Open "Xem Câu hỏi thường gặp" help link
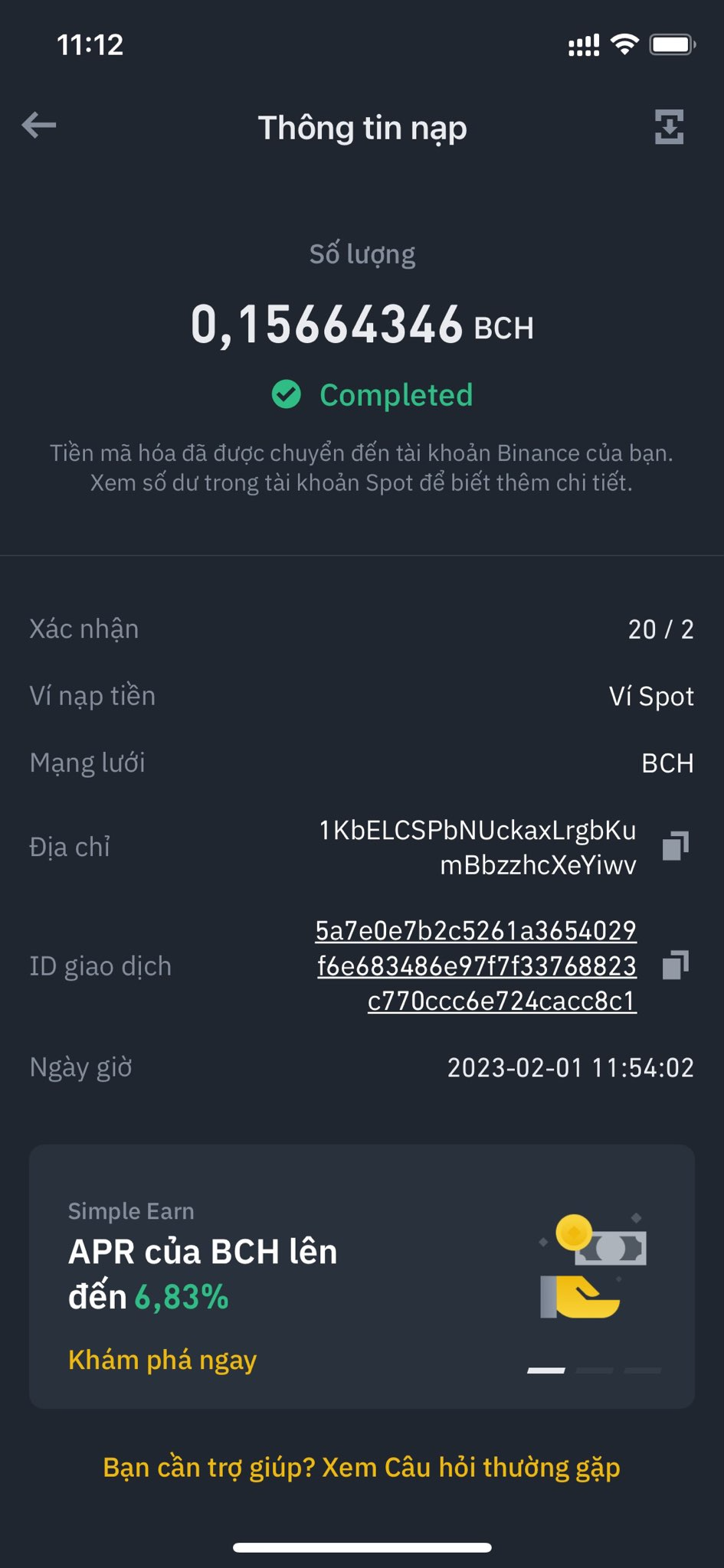The height and width of the screenshot is (1568, 724). click(470, 1468)
